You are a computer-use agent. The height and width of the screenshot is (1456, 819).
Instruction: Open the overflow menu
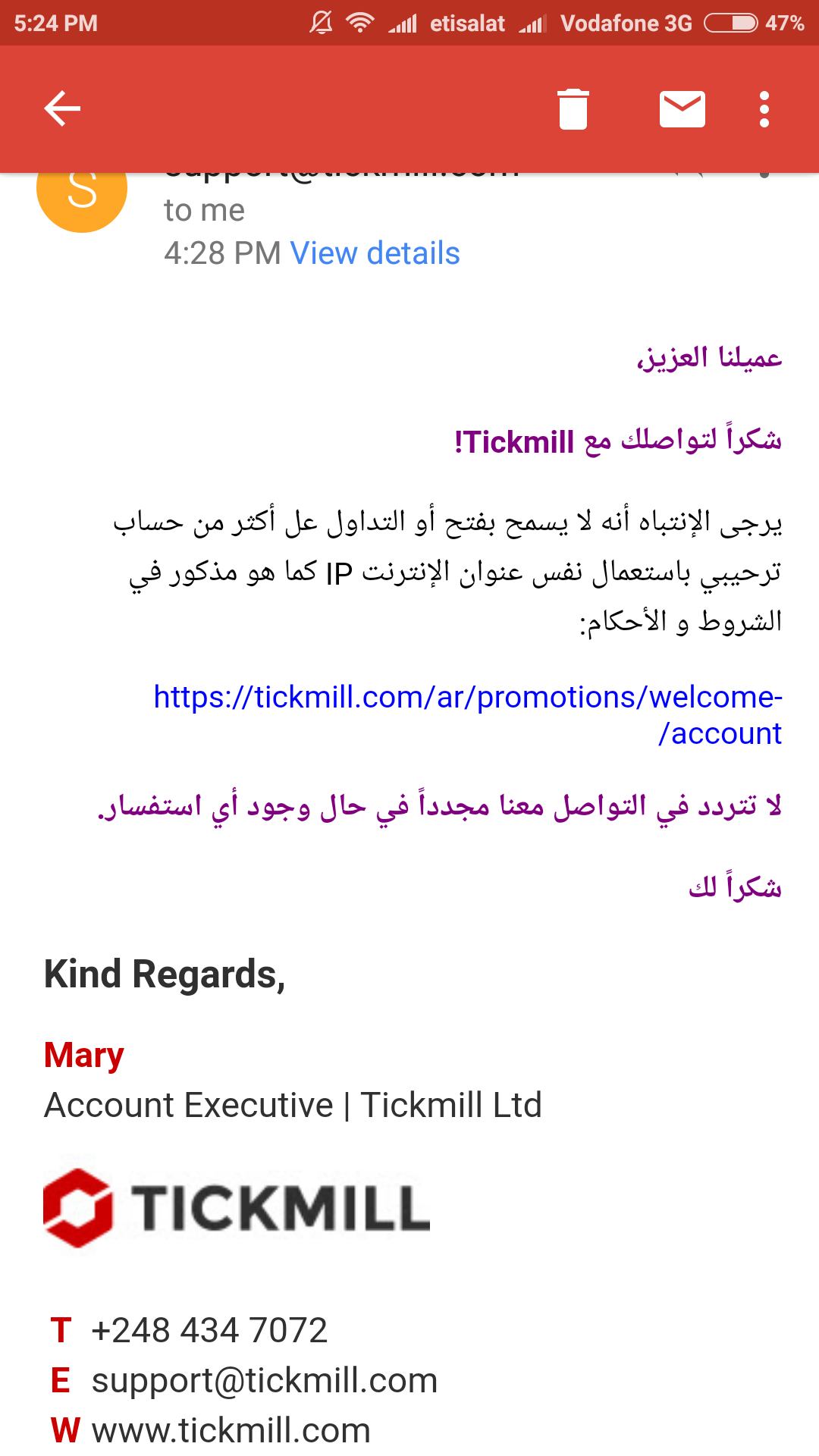[x=764, y=109]
